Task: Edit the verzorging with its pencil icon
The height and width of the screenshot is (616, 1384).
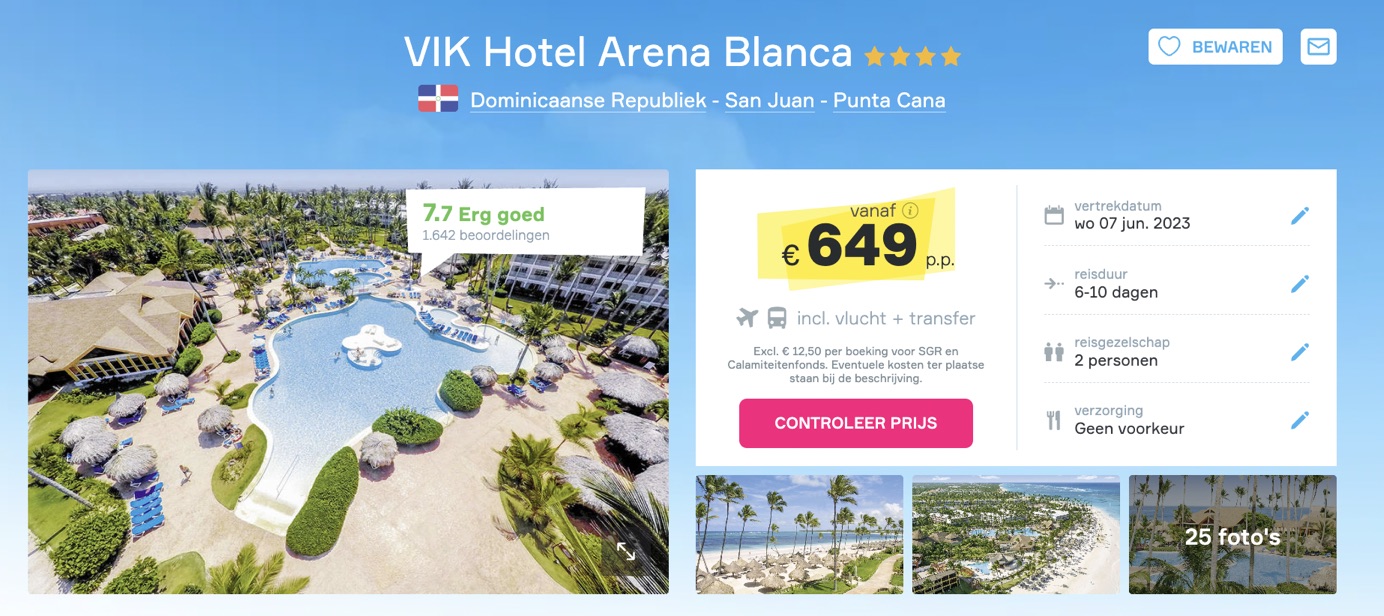Action: (1299, 419)
